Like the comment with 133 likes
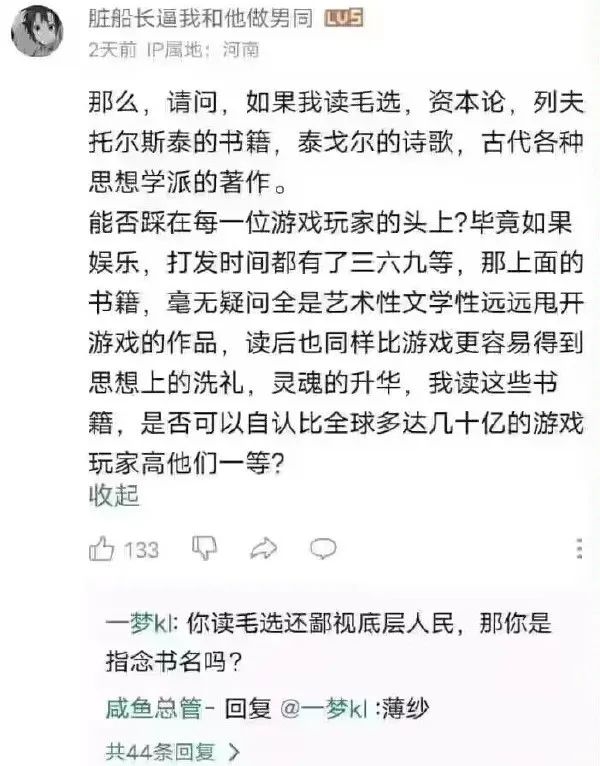600x766 pixels. (103, 548)
